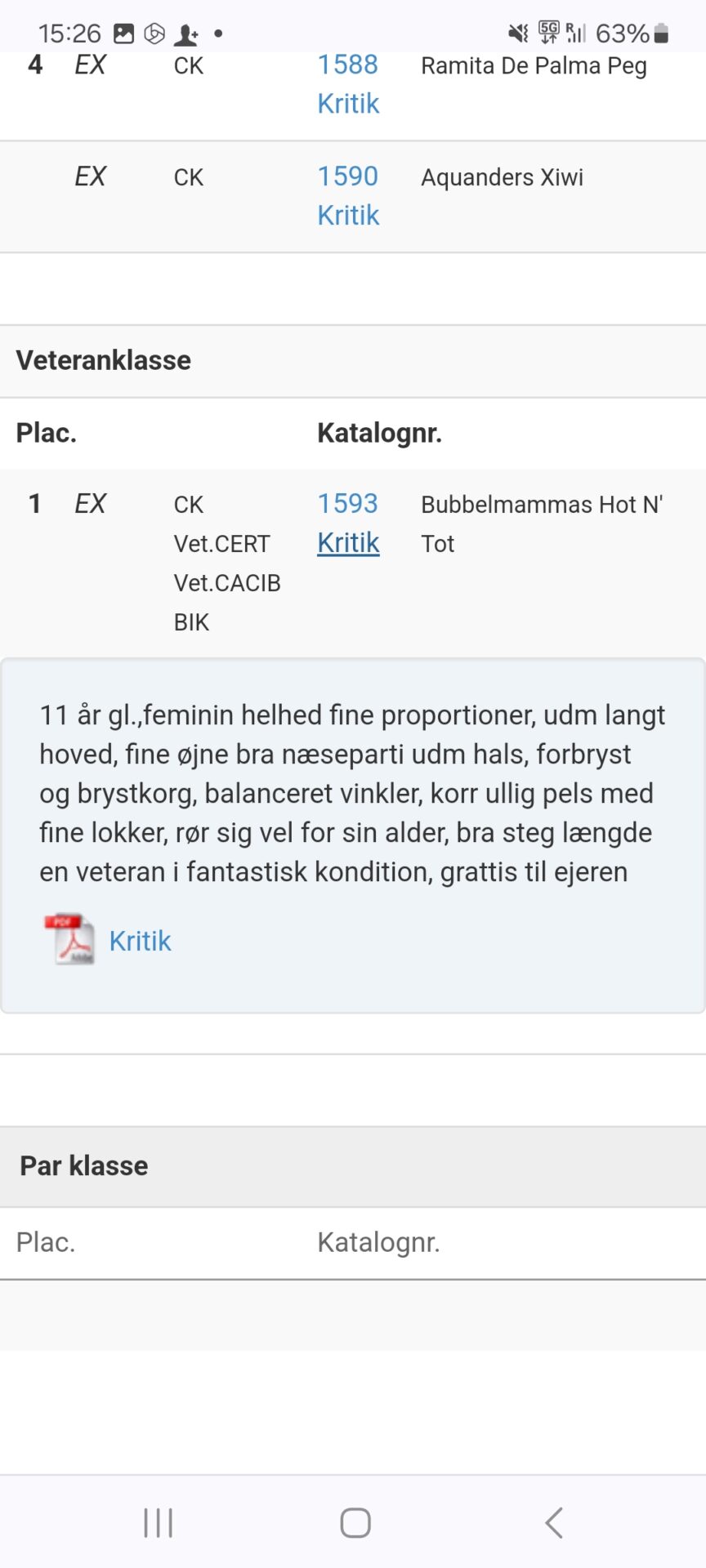The height and width of the screenshot is (1568, 706).
Task: Go back with the system back button
Action: [x=554, y=1522]
